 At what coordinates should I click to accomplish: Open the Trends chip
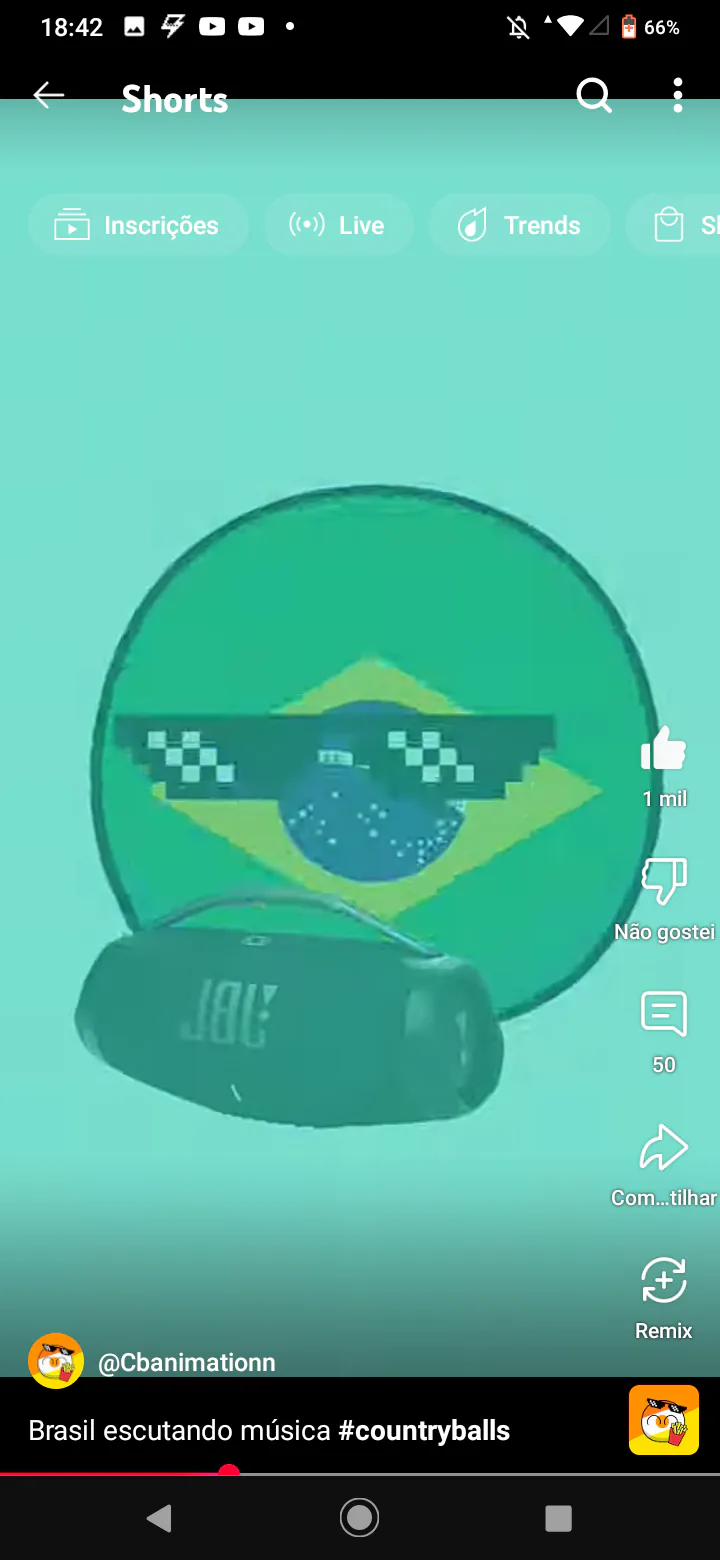coord(519,225)
